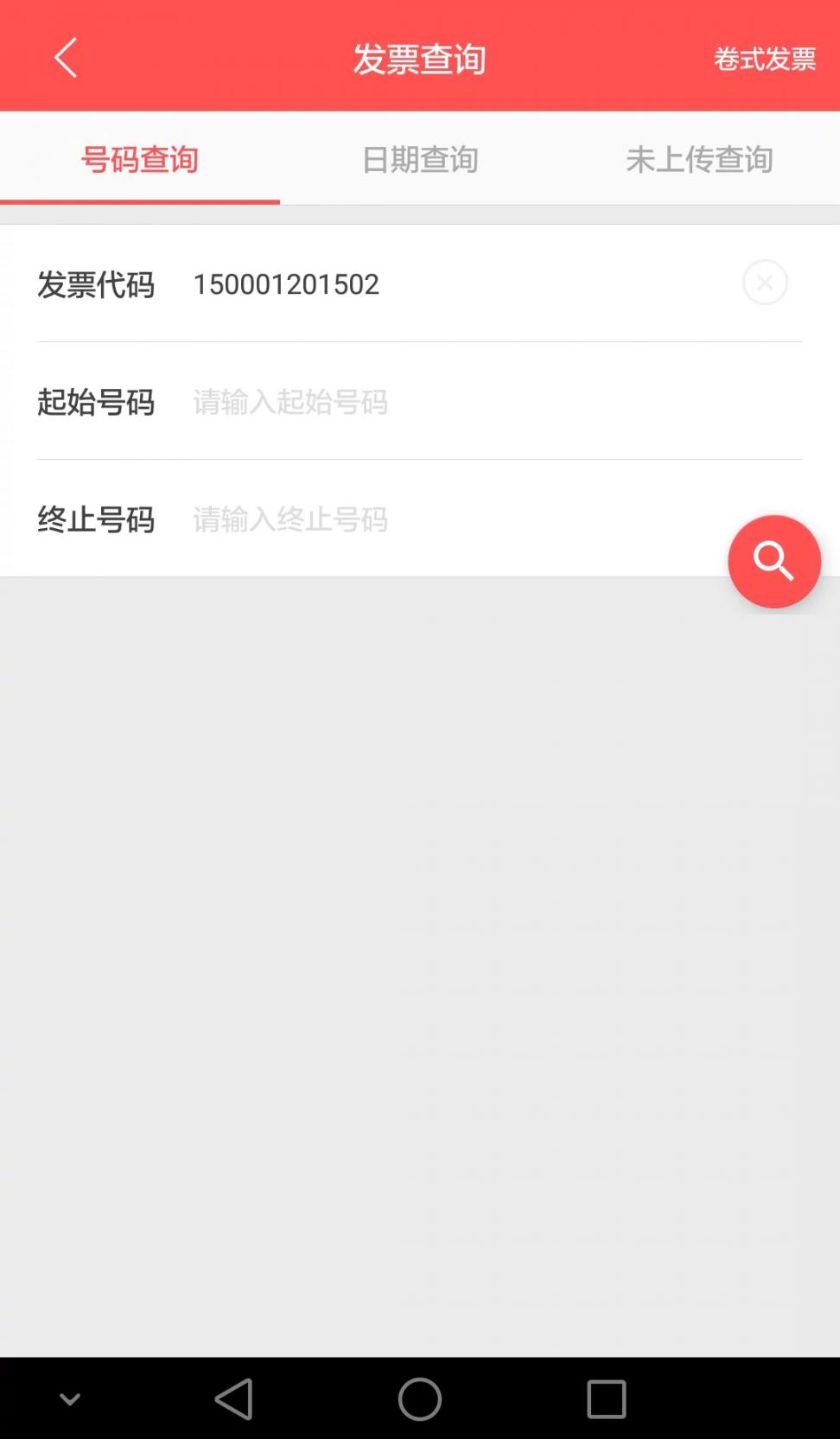Focus the 起始号码 input field

449,402
